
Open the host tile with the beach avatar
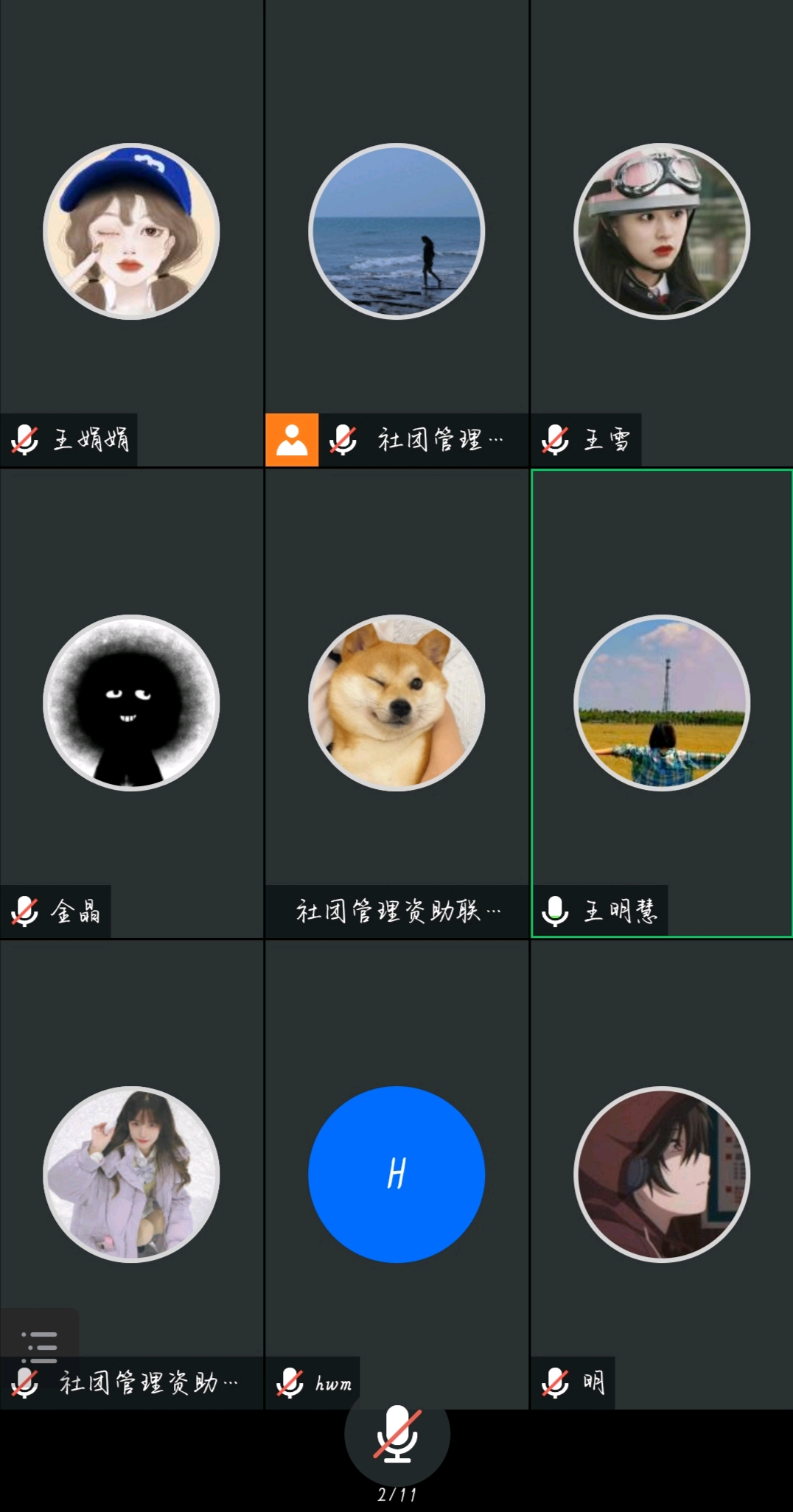point(396,232)
